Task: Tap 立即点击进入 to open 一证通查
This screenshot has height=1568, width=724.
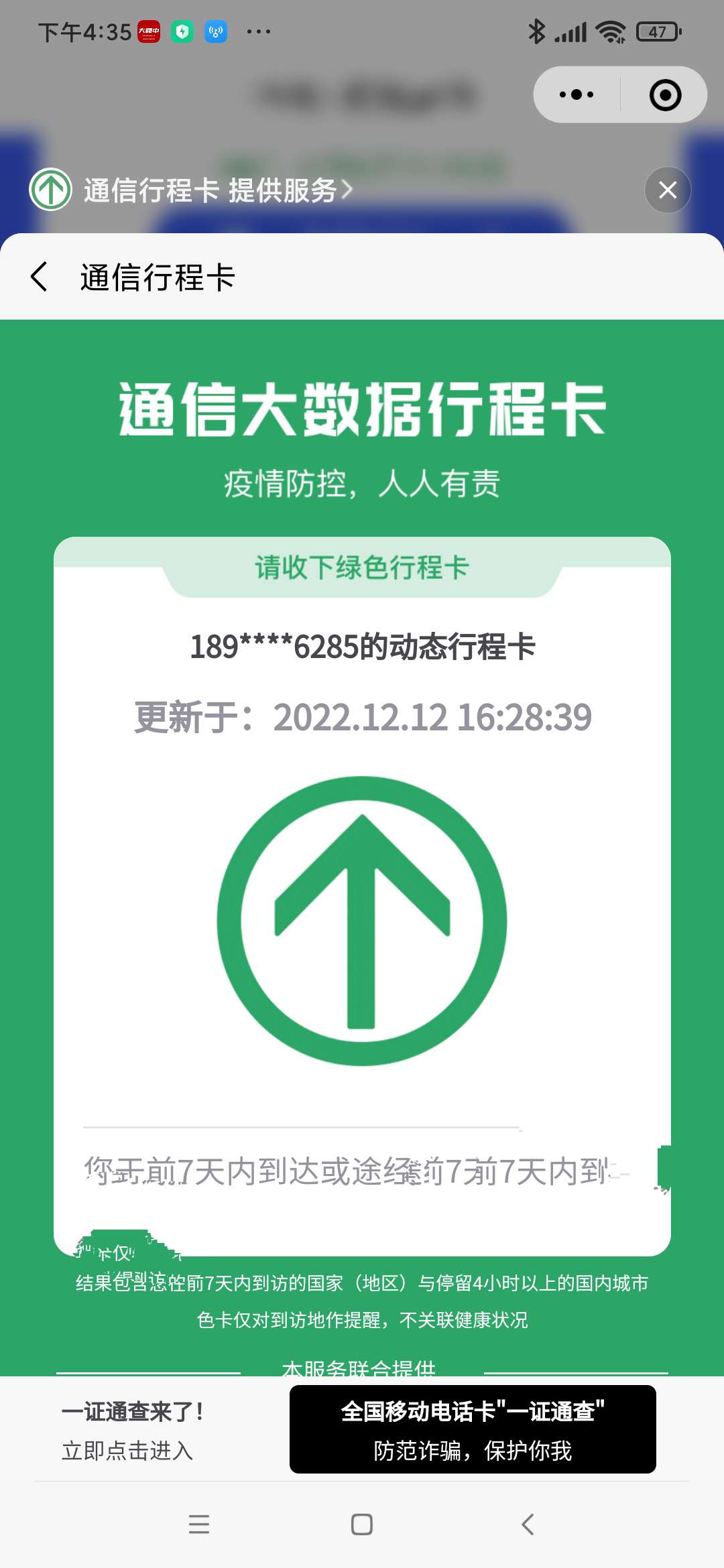Action: coord(127,1451)
